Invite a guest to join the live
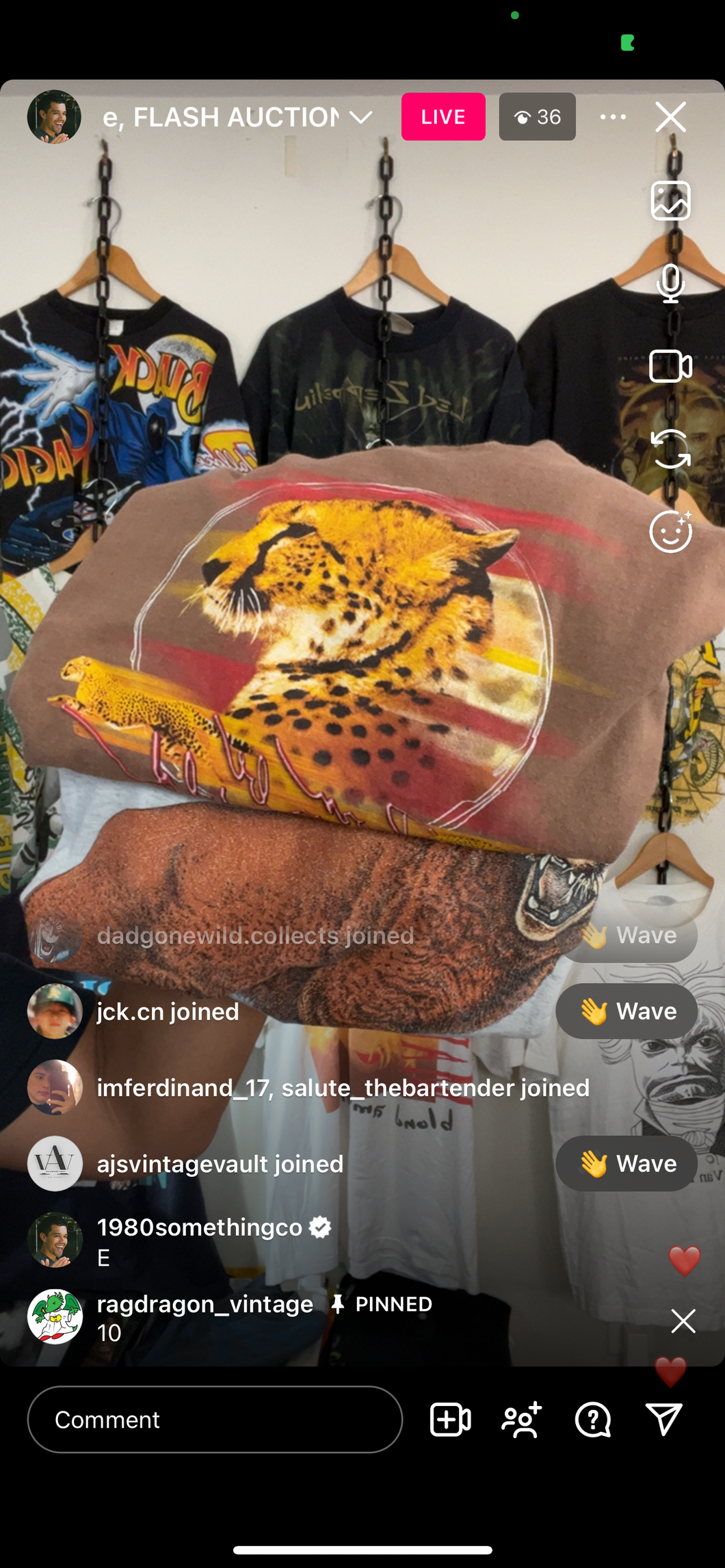This screenshot has height=1568, width=725. [x=522, y=1420]
